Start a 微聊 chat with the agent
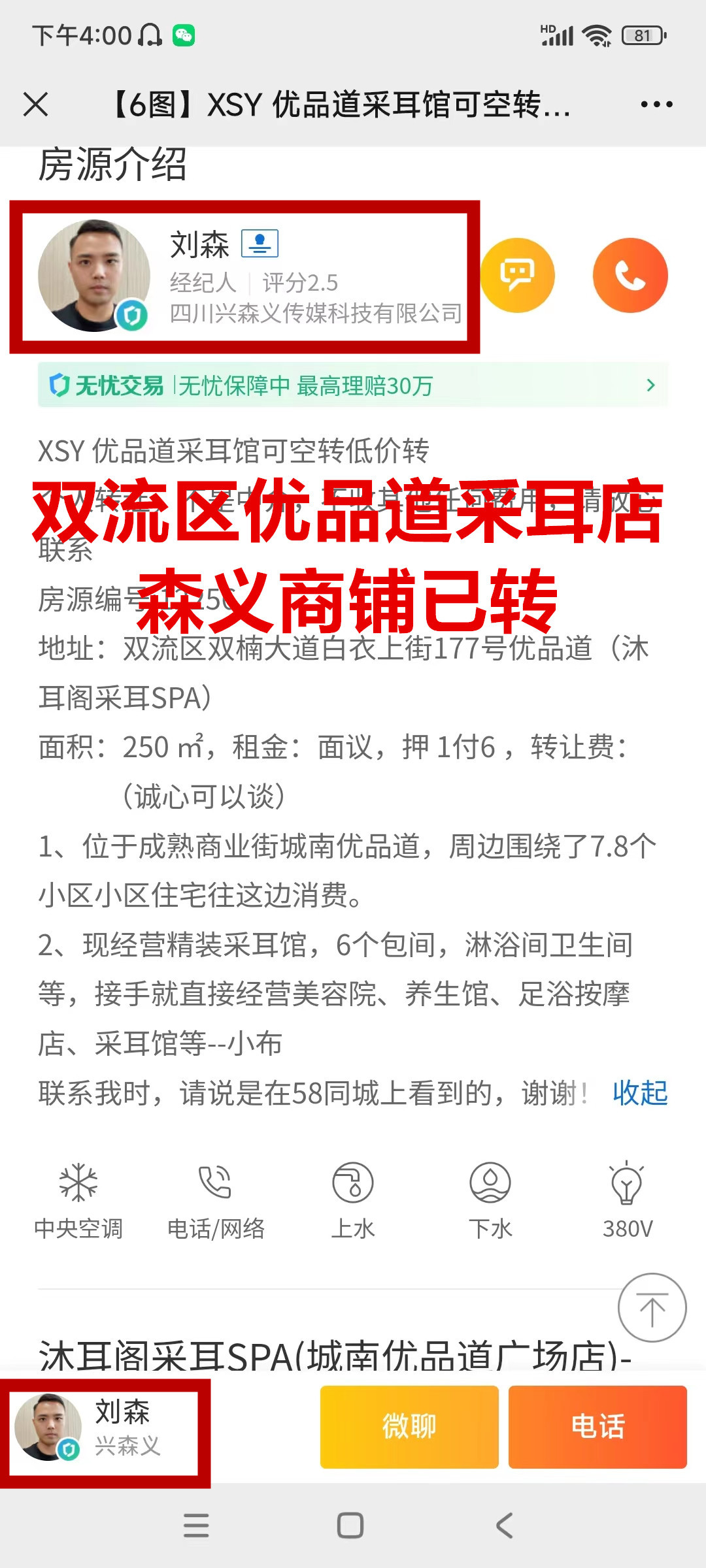The image size is (706, 1568). coord(409,1426)
